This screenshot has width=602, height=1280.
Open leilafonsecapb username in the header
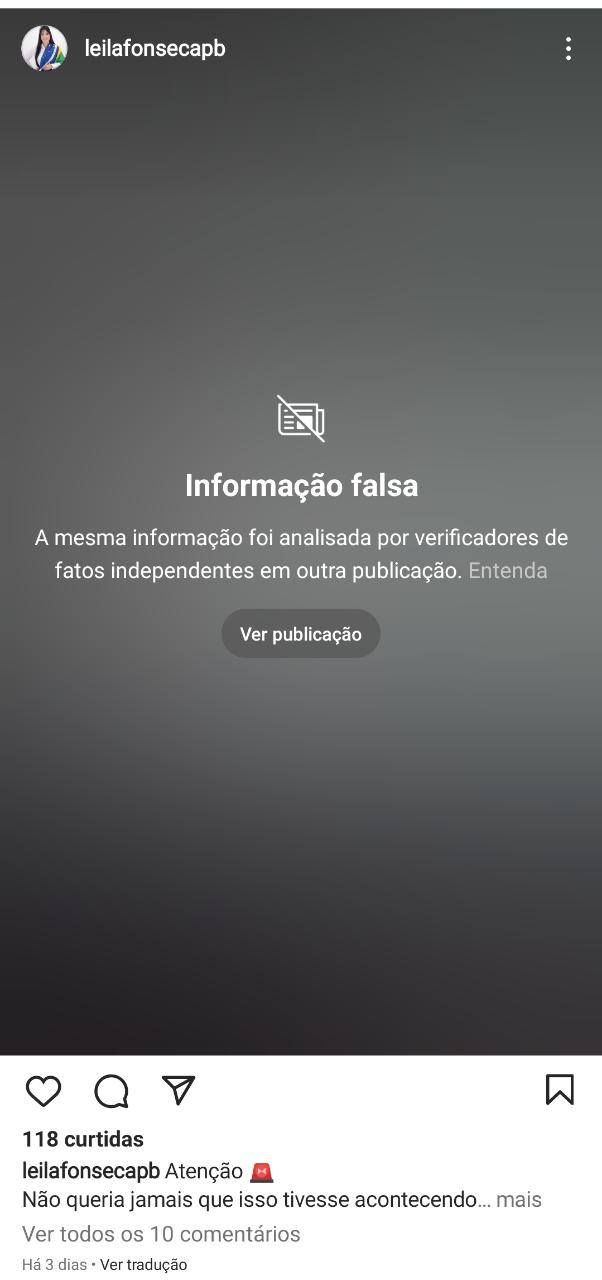(x=155, y=48)
